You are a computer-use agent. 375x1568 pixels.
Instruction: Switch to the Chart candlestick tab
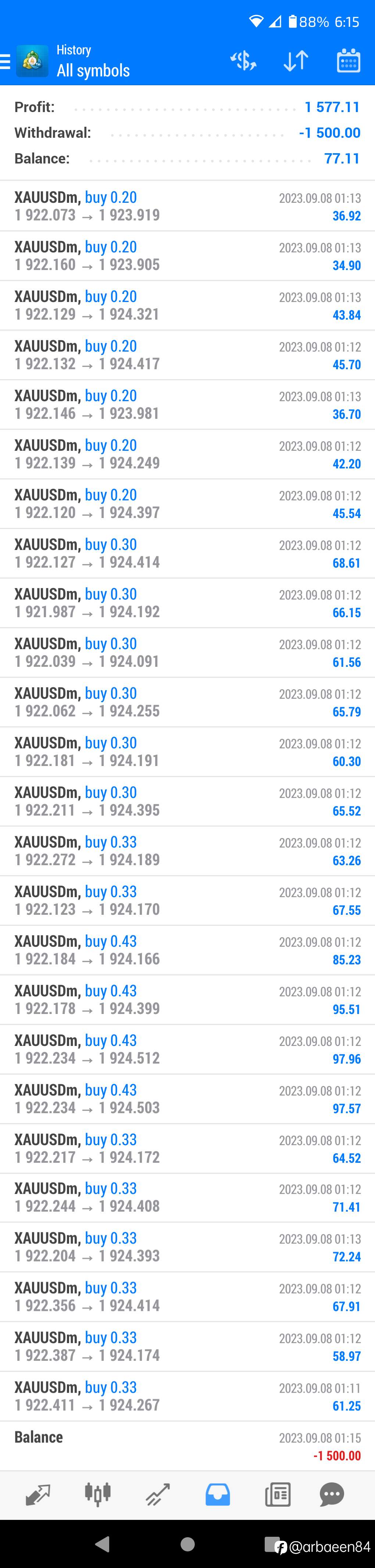97,1495
